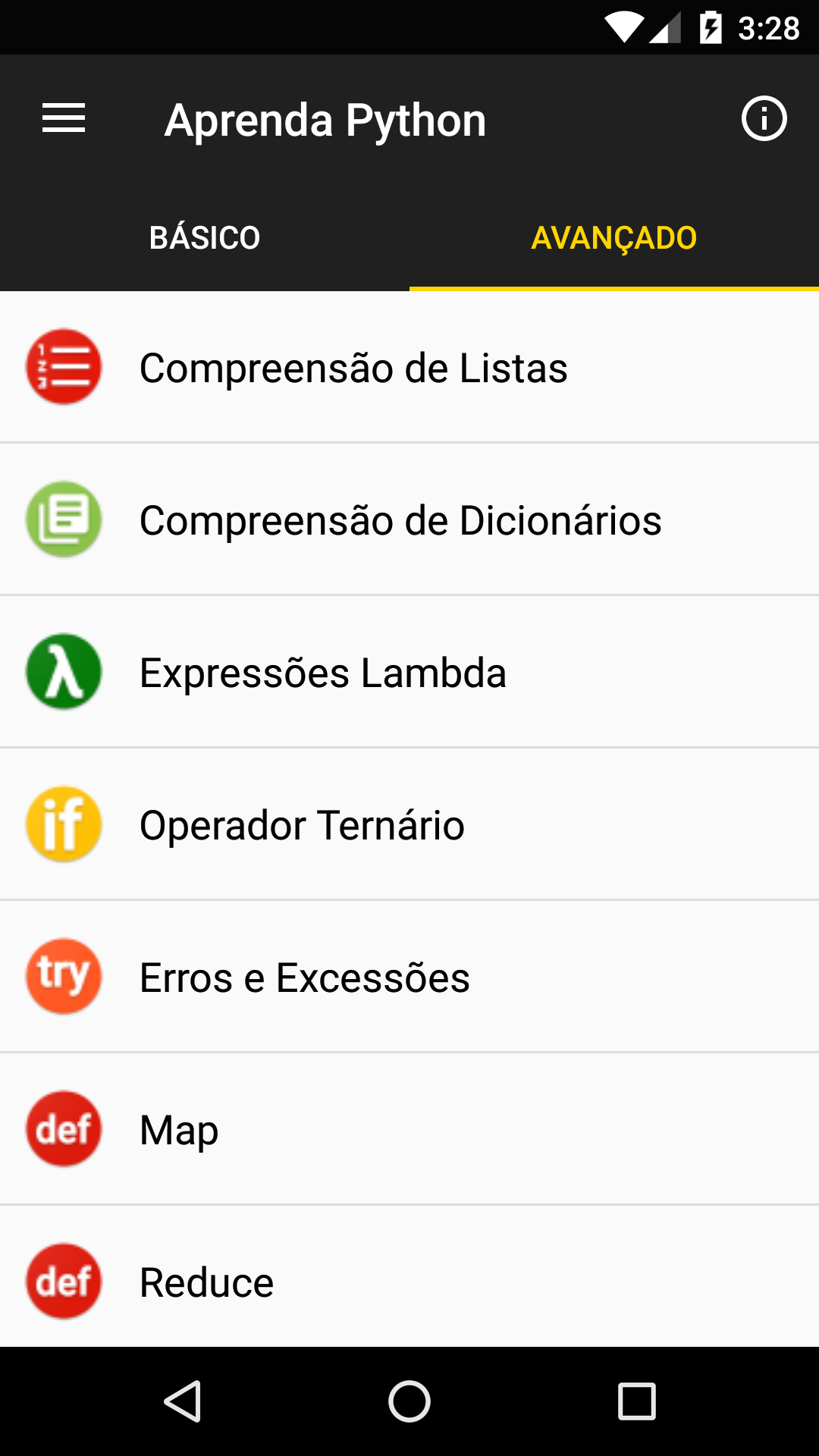
Task: Open the Operador Ternário lesson
Action: tap(409, 825)
